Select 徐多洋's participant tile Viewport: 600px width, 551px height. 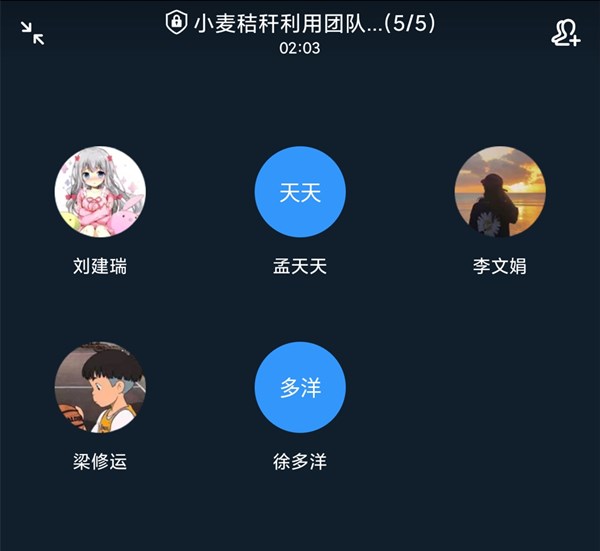click(x=300, y=387)
